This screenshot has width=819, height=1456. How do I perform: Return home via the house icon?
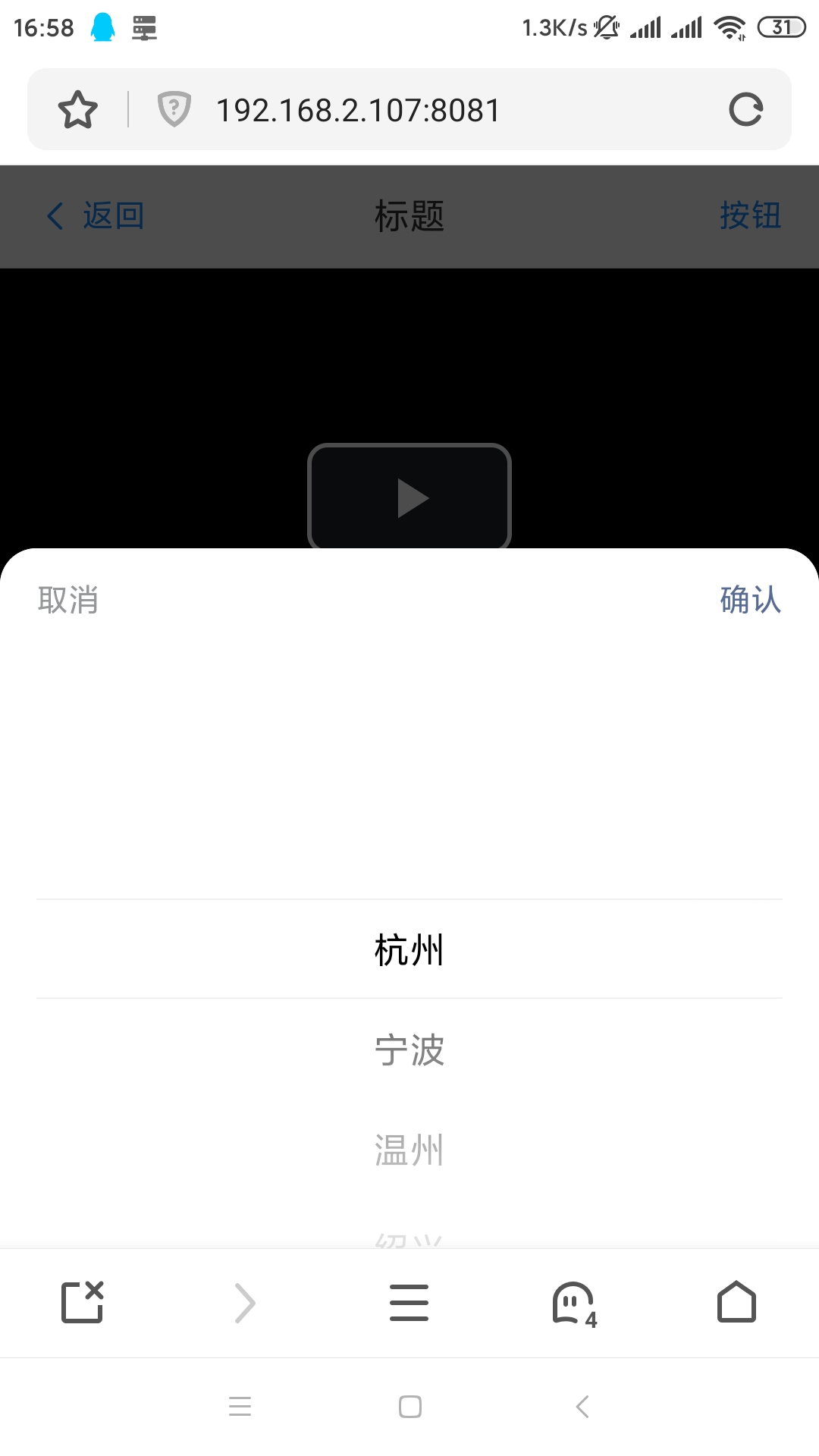pyautogui.click(x=736, y=1303)
